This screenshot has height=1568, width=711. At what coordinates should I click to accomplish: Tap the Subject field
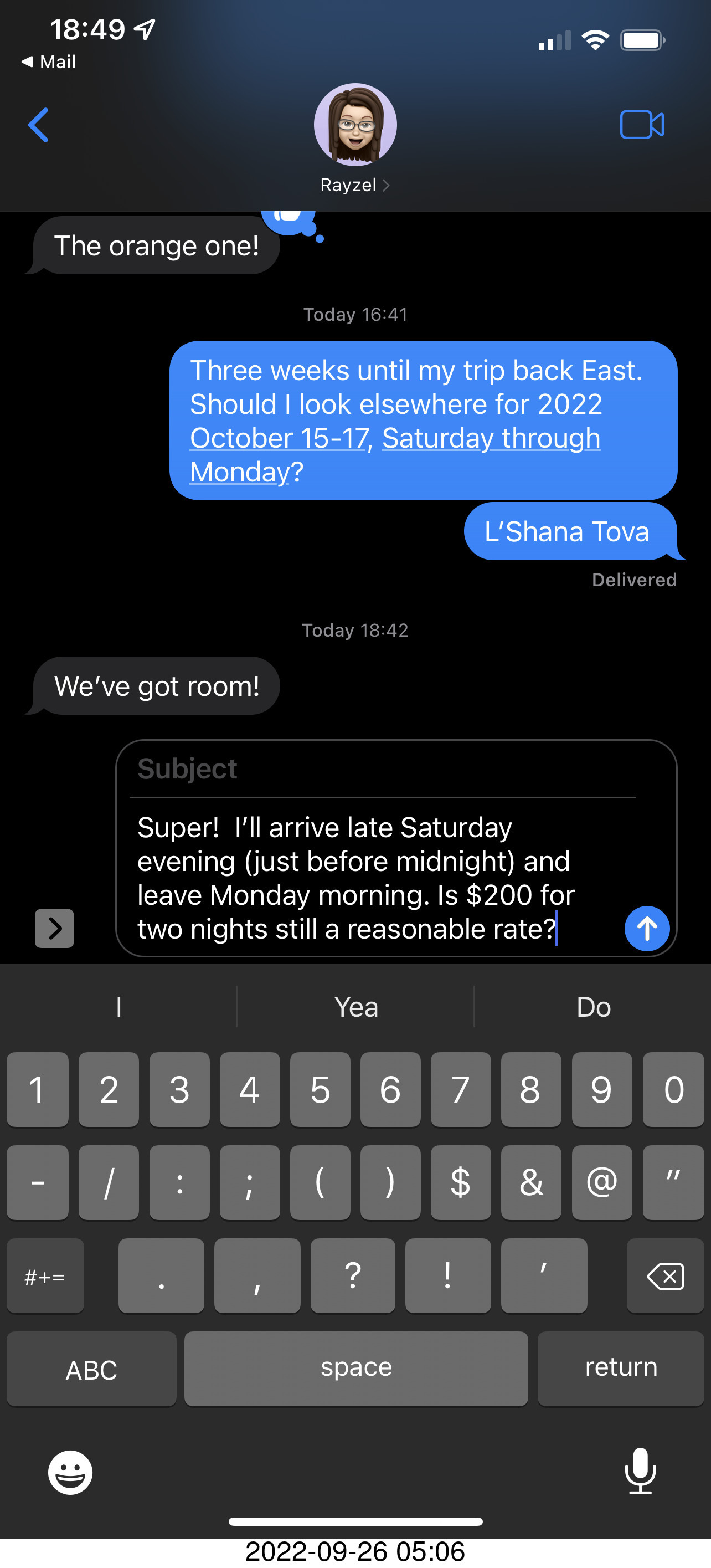[x=383, y=769]
